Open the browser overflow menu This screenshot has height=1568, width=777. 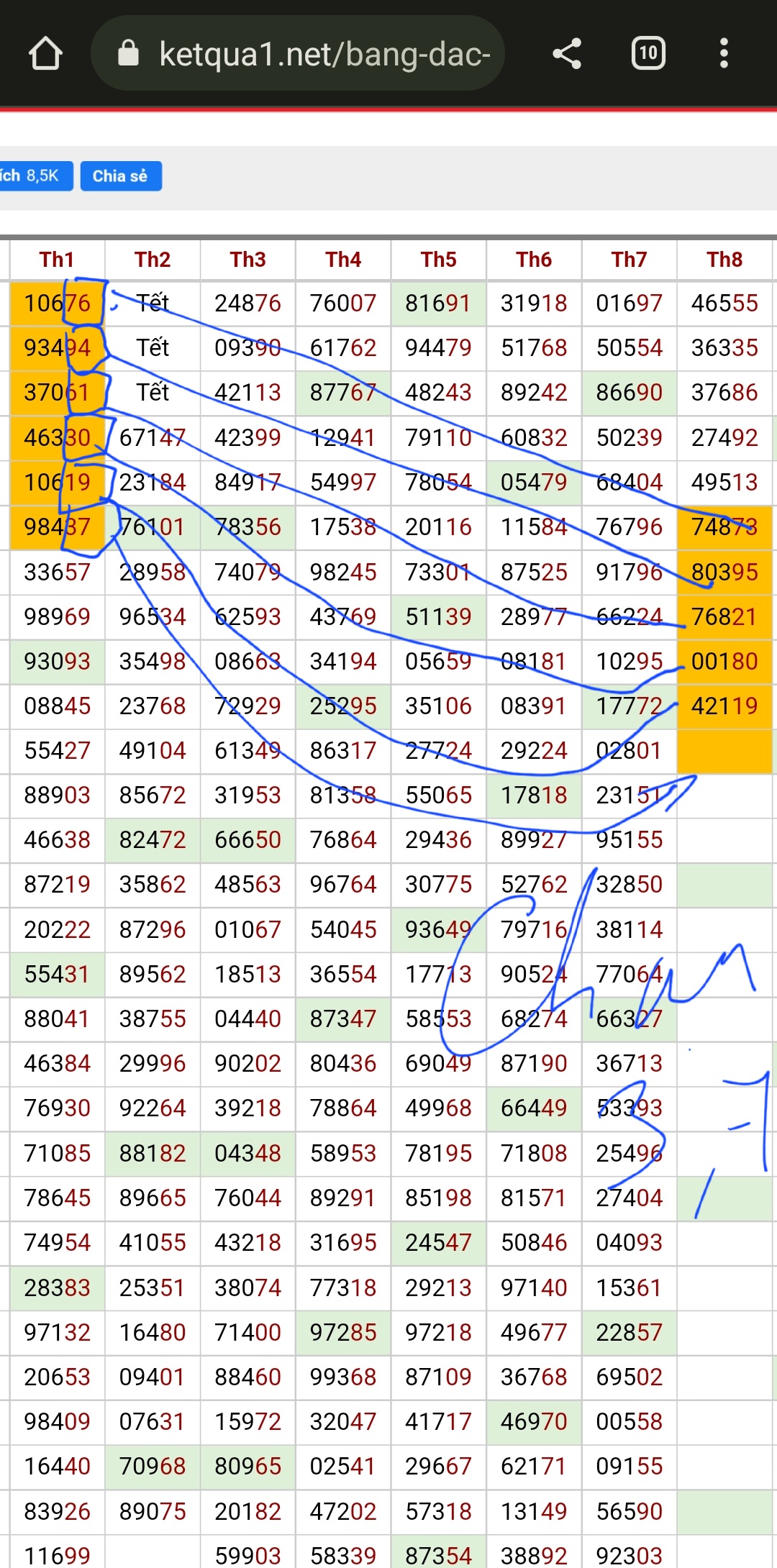724,53
